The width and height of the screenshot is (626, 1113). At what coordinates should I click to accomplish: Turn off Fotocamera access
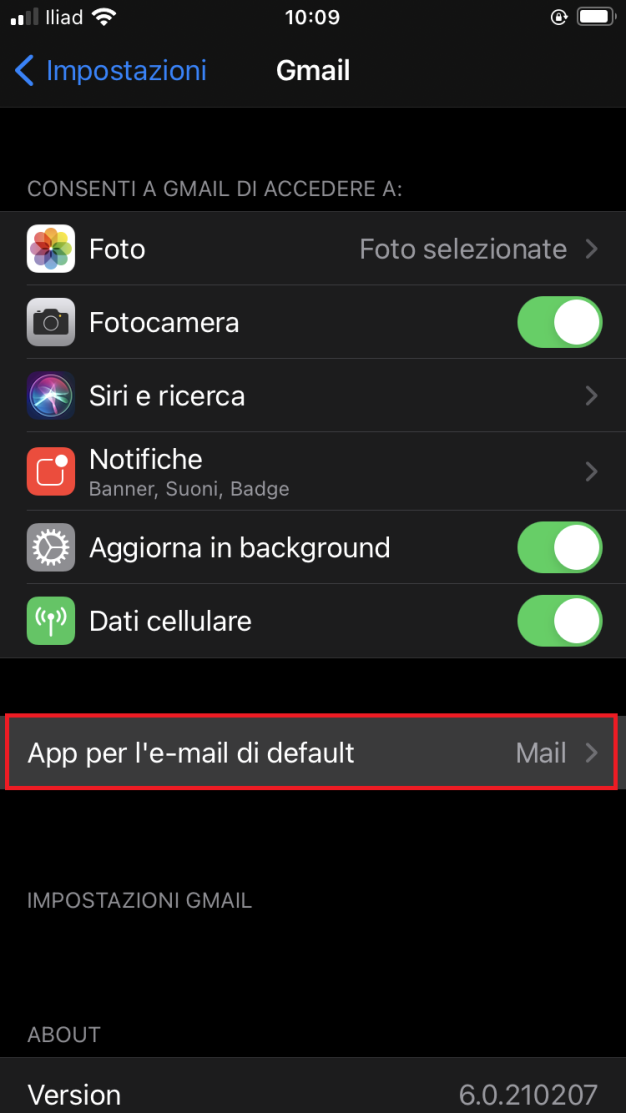(x=560, y=323)
